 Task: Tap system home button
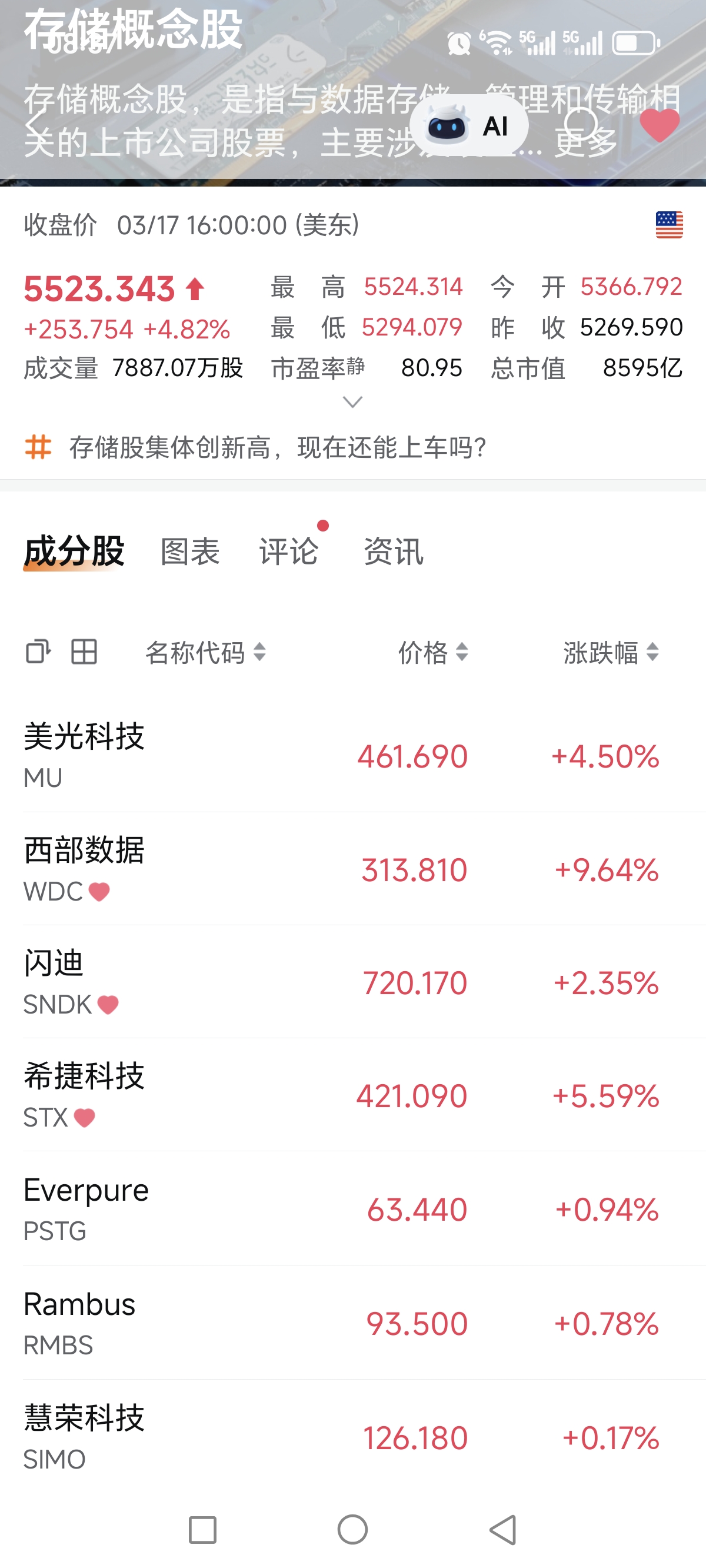[352, 1530]
